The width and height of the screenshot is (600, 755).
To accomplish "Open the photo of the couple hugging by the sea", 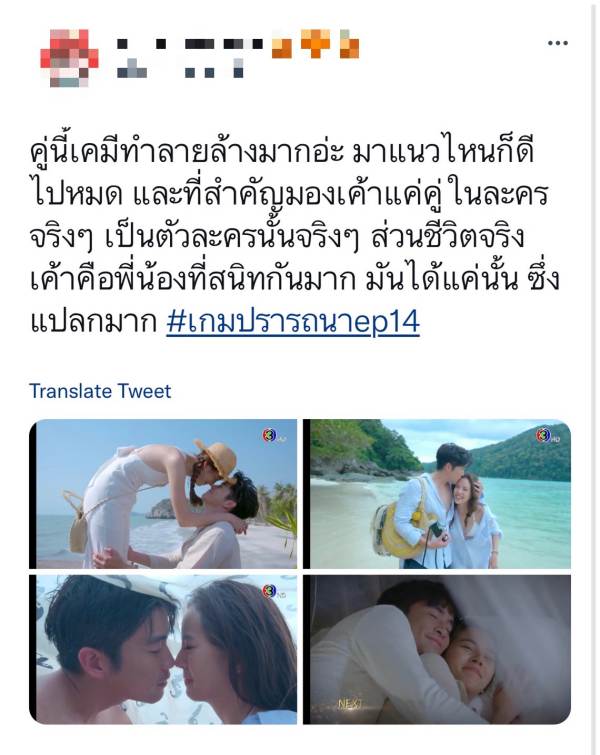I will pos(437,494).
